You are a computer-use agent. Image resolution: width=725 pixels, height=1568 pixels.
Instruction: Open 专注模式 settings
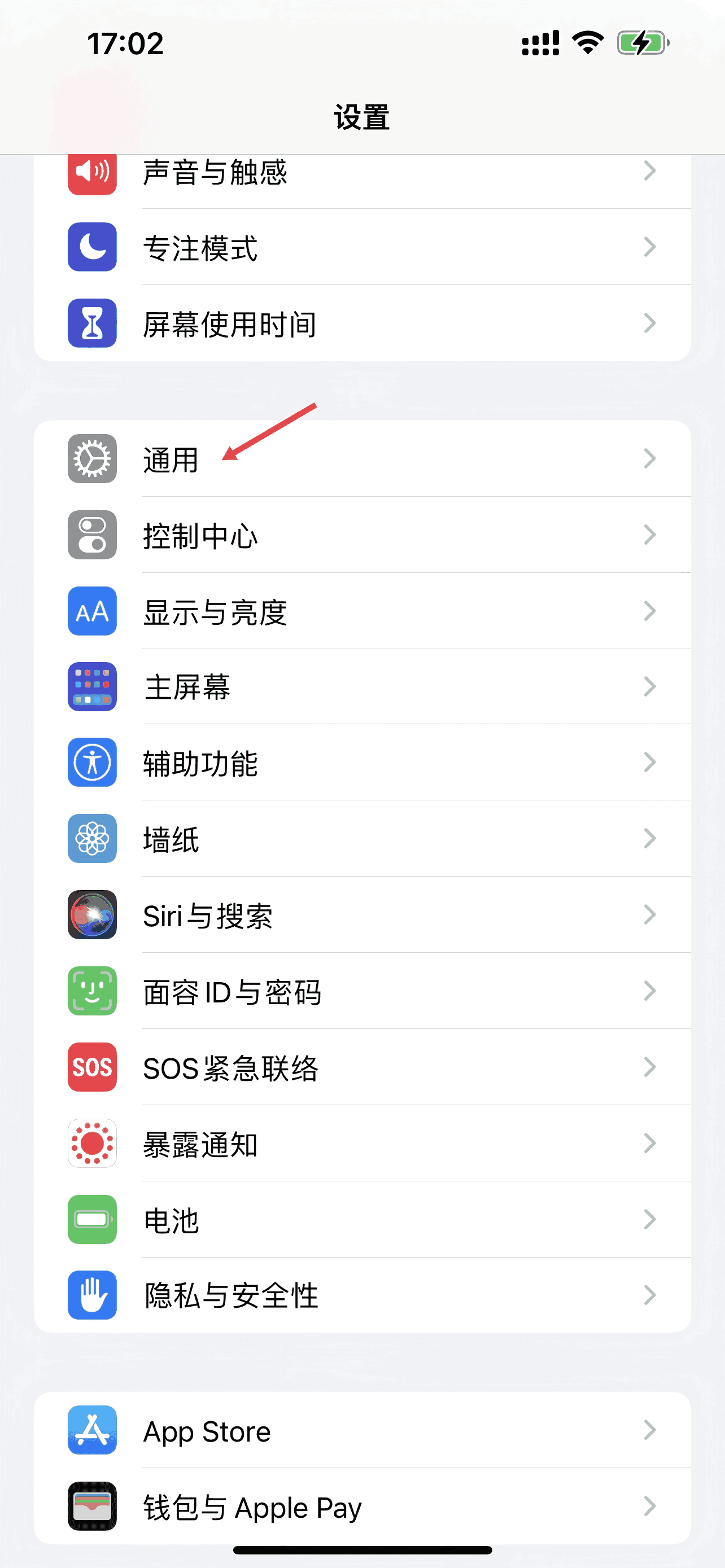pyautogui.click(x=361, y=247)
